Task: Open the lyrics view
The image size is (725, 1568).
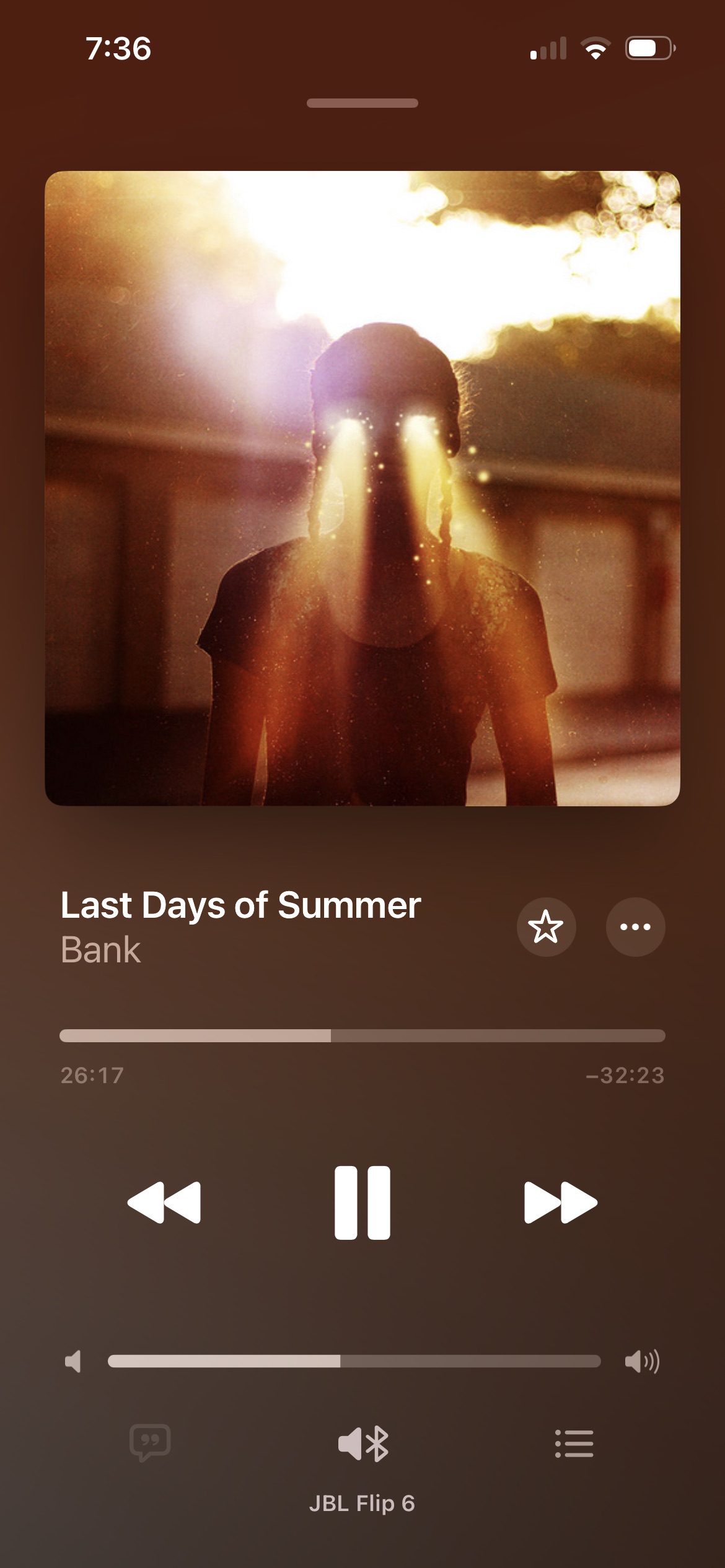Action: [150, 1443]
